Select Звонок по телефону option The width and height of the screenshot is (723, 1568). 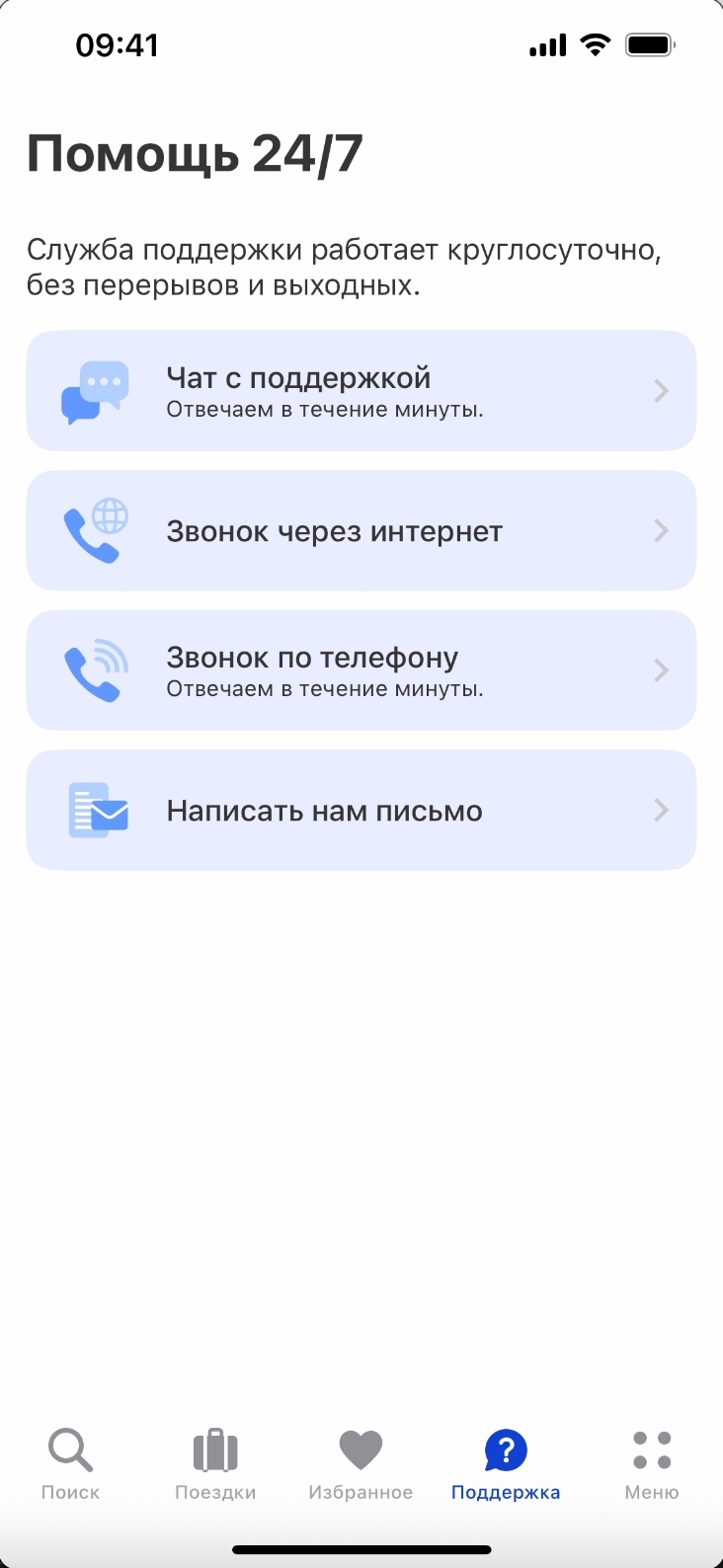(x=361, y=670)
